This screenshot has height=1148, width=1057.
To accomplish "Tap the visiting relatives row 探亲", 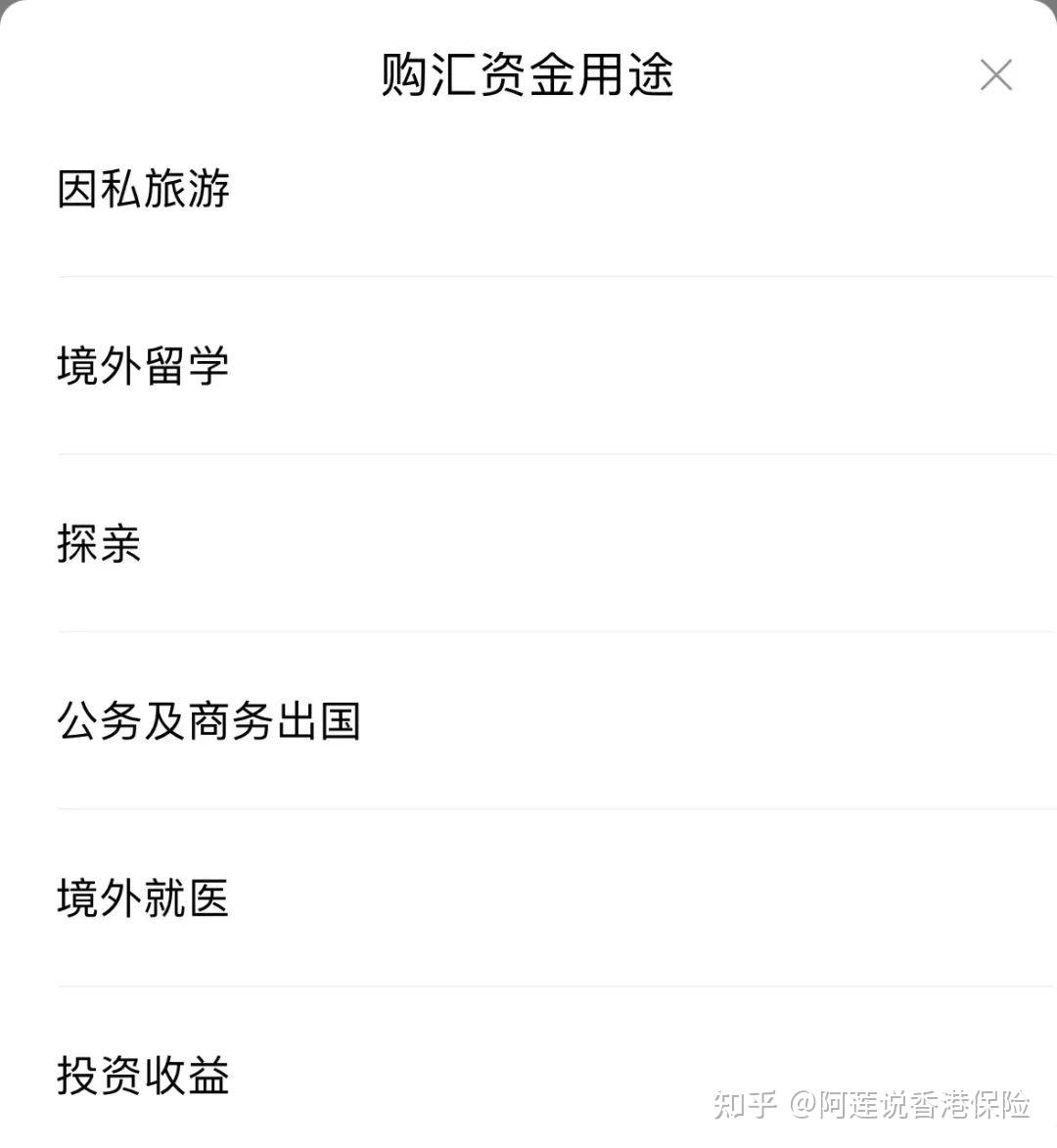I will pyautogui.click(x=98, y=546).
